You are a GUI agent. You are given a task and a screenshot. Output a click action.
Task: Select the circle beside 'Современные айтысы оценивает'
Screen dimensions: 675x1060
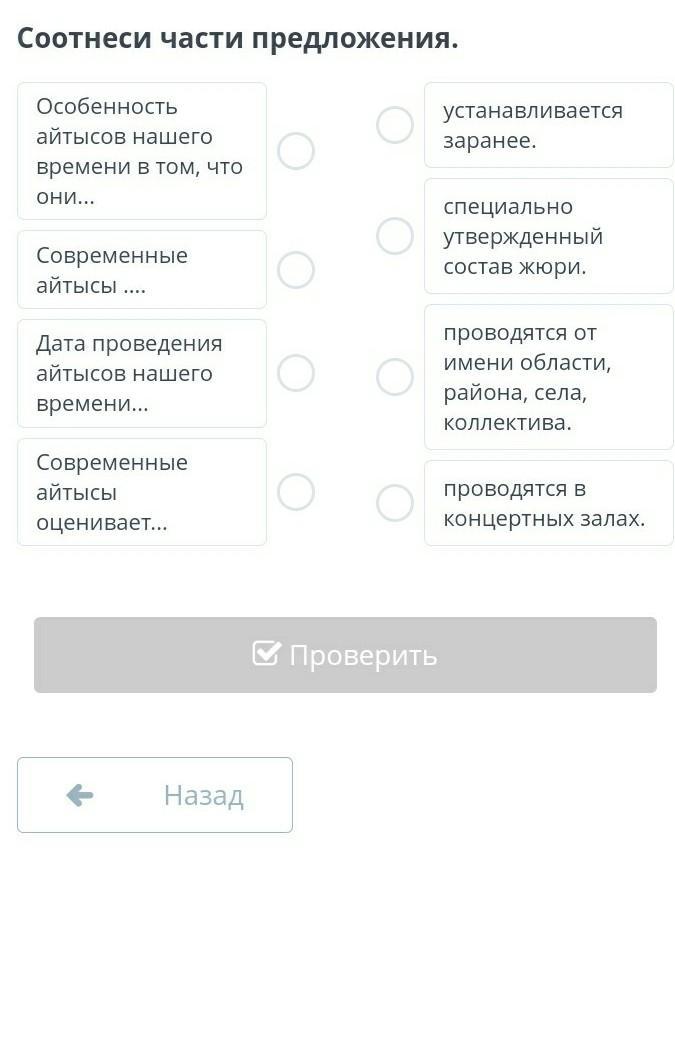pos(296,492)
